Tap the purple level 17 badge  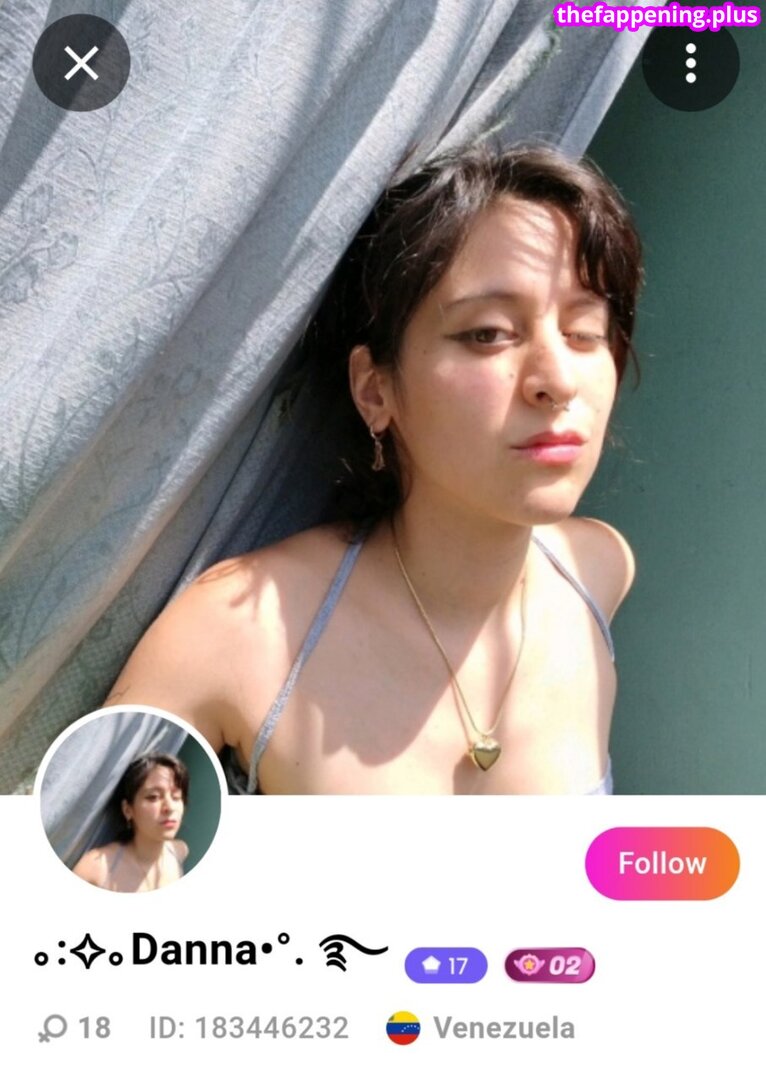point(446,966)
